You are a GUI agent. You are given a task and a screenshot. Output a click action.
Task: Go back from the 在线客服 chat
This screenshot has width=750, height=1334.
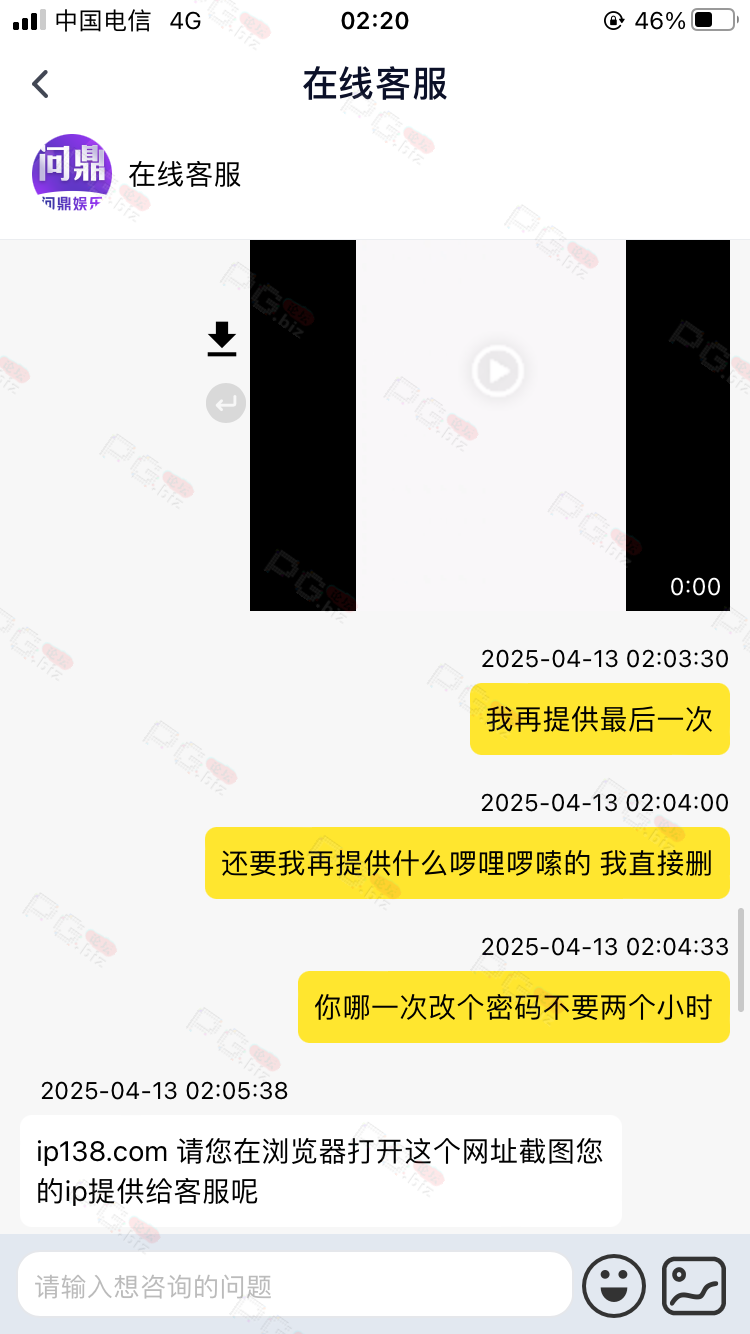coord(40,84)
